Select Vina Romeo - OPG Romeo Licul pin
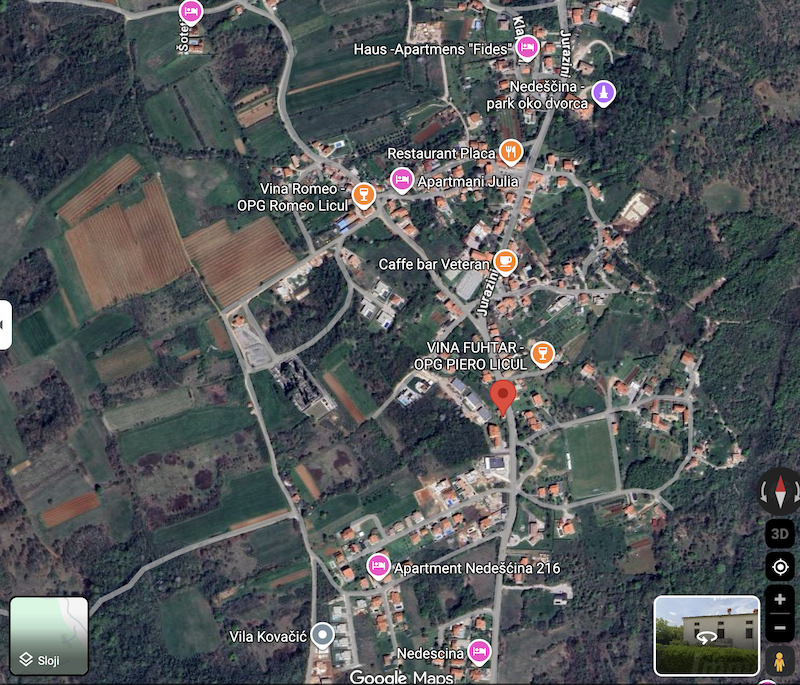 pos(364,192)
